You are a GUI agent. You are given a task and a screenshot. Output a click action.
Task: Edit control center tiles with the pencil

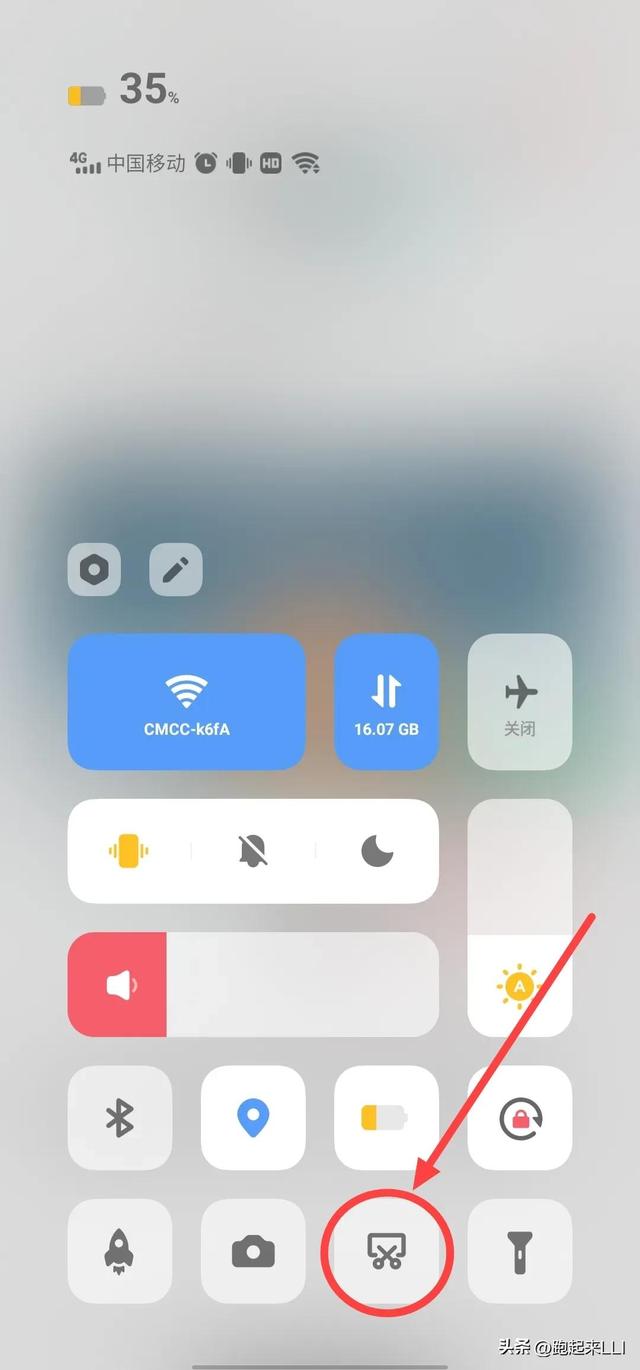pos(176,570)
